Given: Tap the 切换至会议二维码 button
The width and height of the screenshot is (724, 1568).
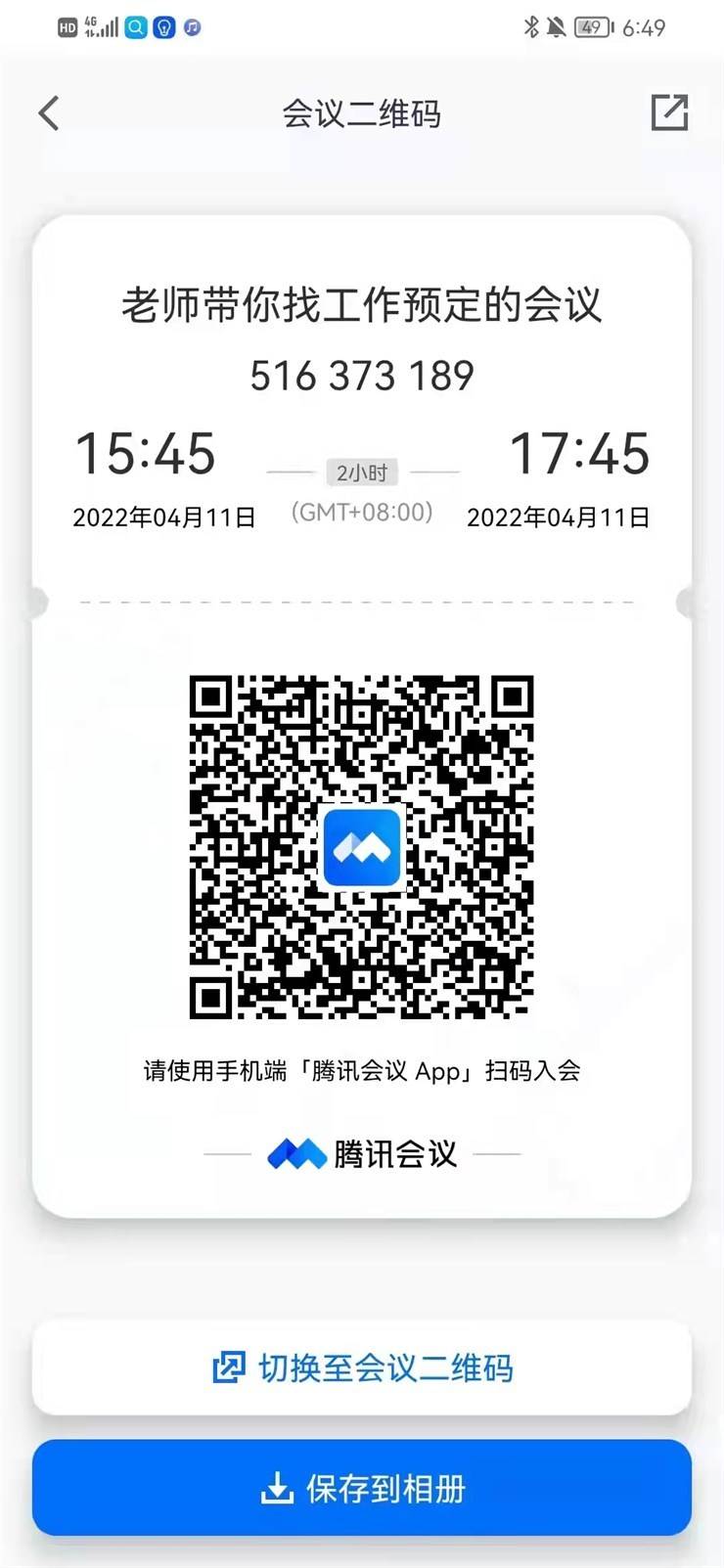Looking at the screenshot, I should click(362, 1367).
